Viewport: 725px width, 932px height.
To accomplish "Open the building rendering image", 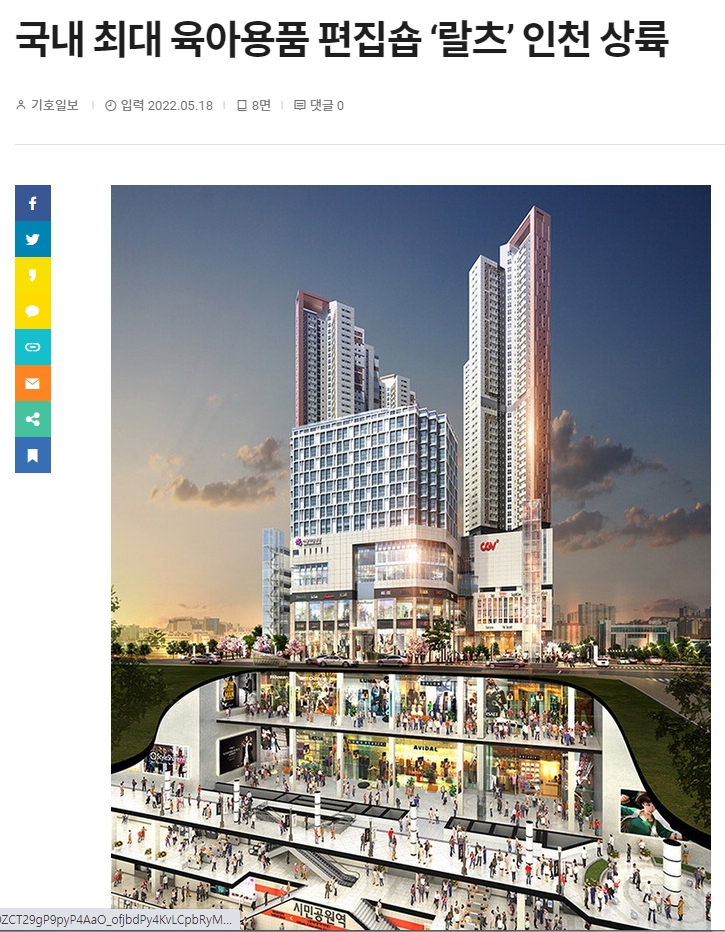I will [x=410, y=555].
